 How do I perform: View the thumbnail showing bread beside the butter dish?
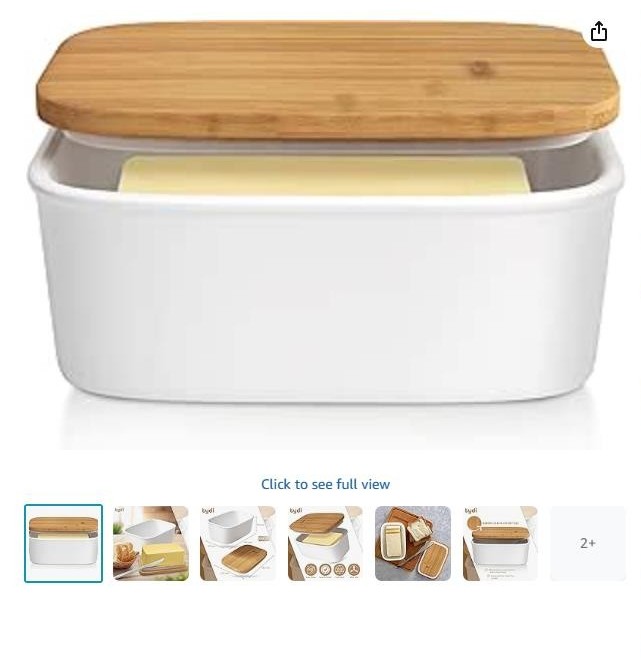pyautogui.click(x=150, y=543)
